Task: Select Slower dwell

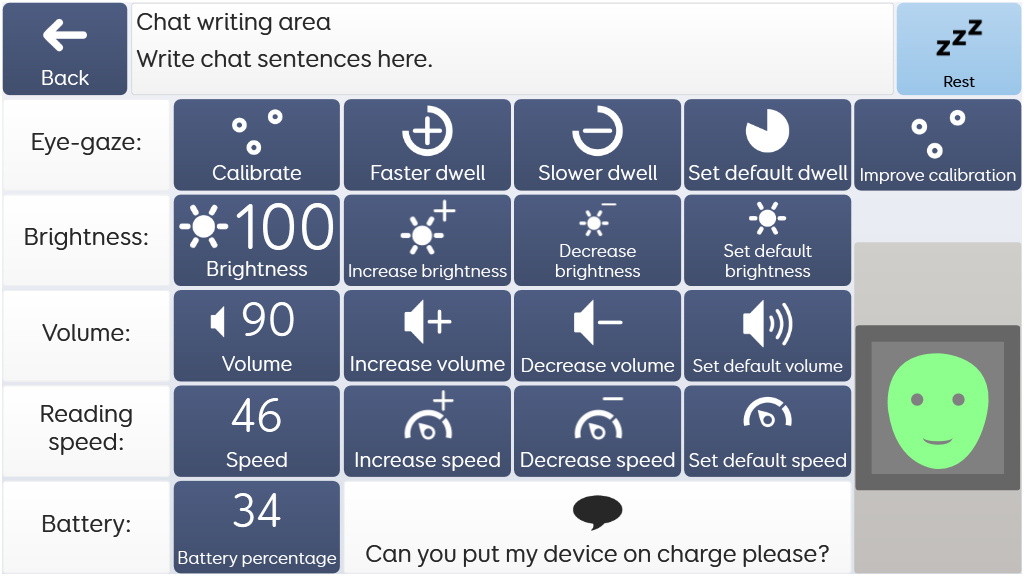Action: [x=597, y=145]
